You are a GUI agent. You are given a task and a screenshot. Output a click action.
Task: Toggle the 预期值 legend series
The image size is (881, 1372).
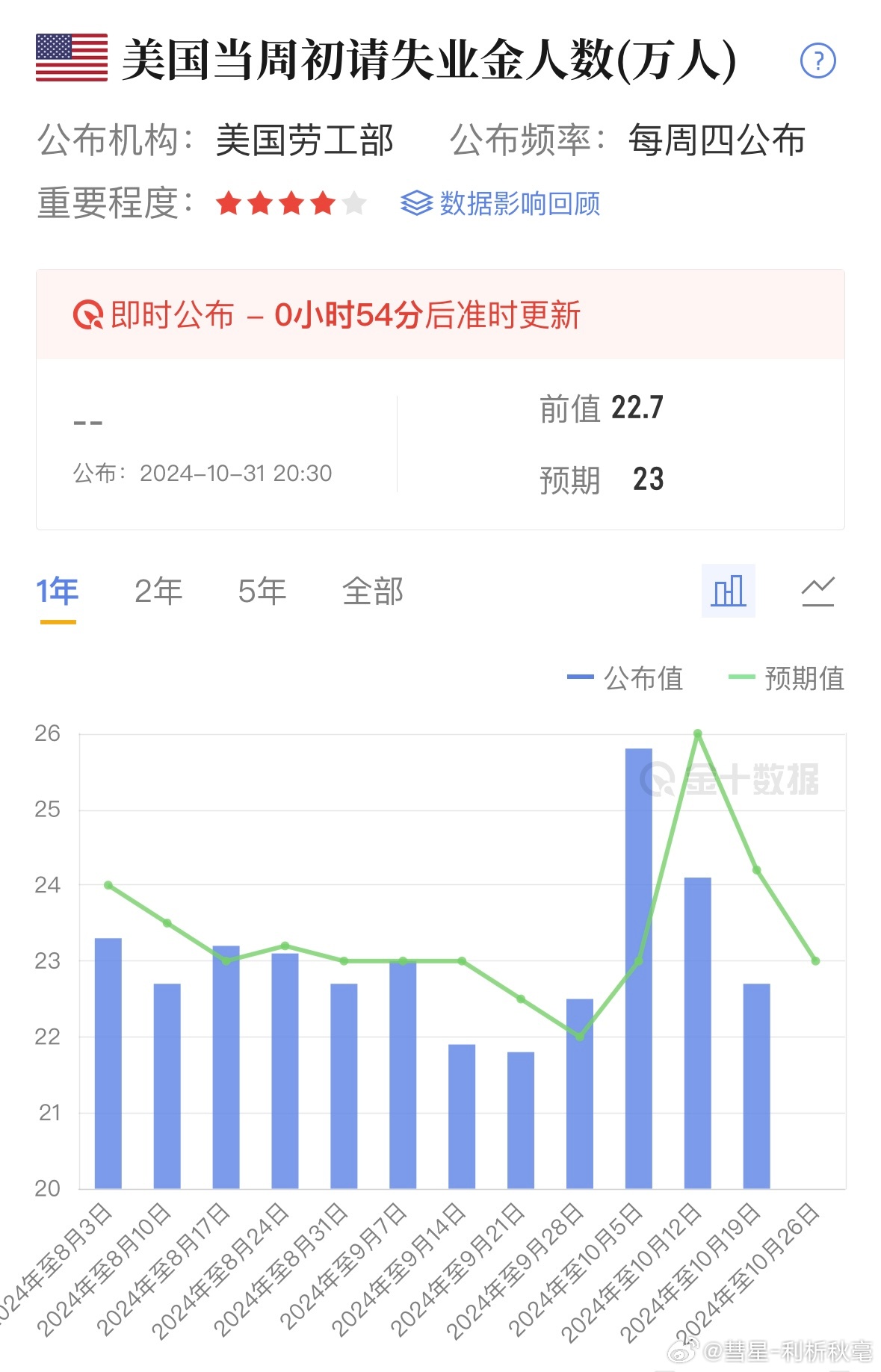[786, 678]
